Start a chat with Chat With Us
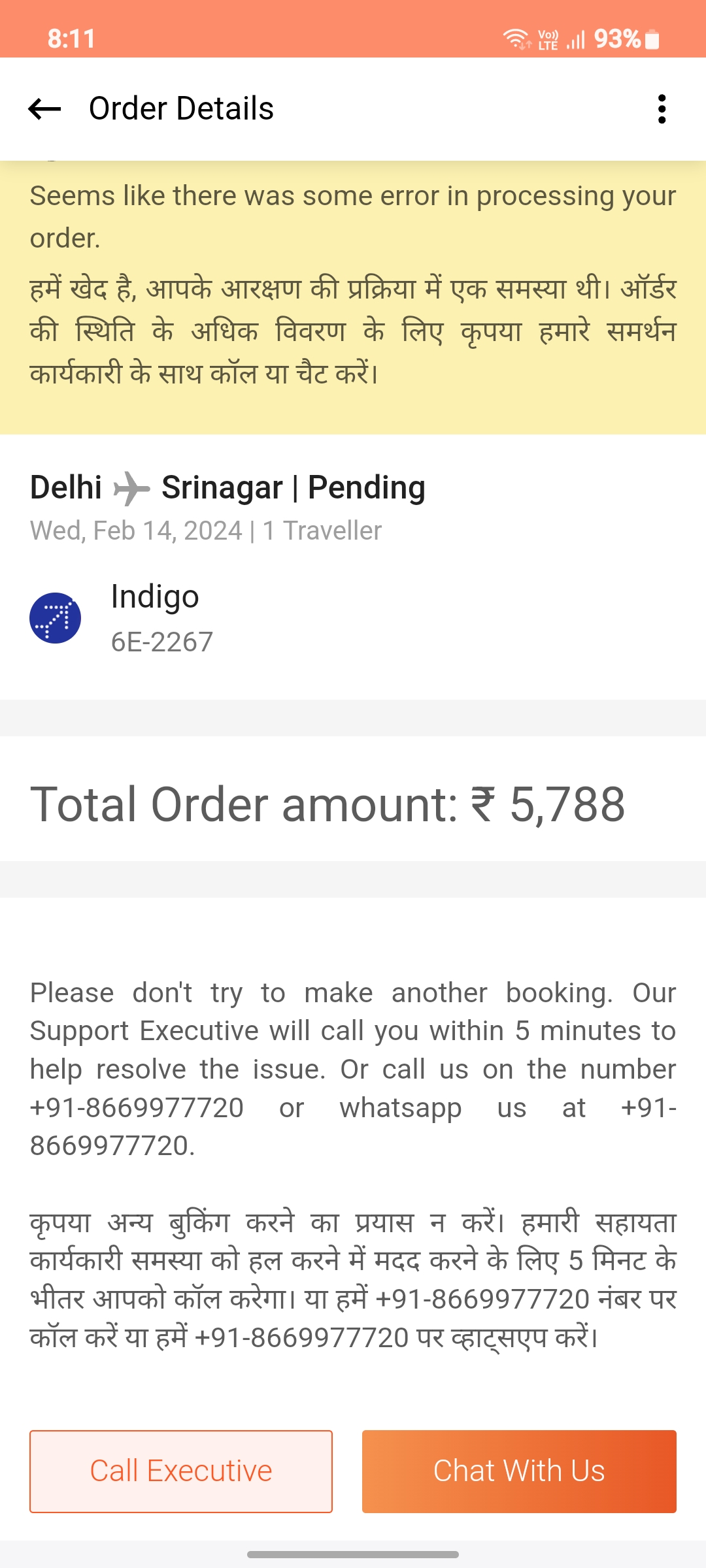This screenshot has width=706, height=1568. 519,1471
